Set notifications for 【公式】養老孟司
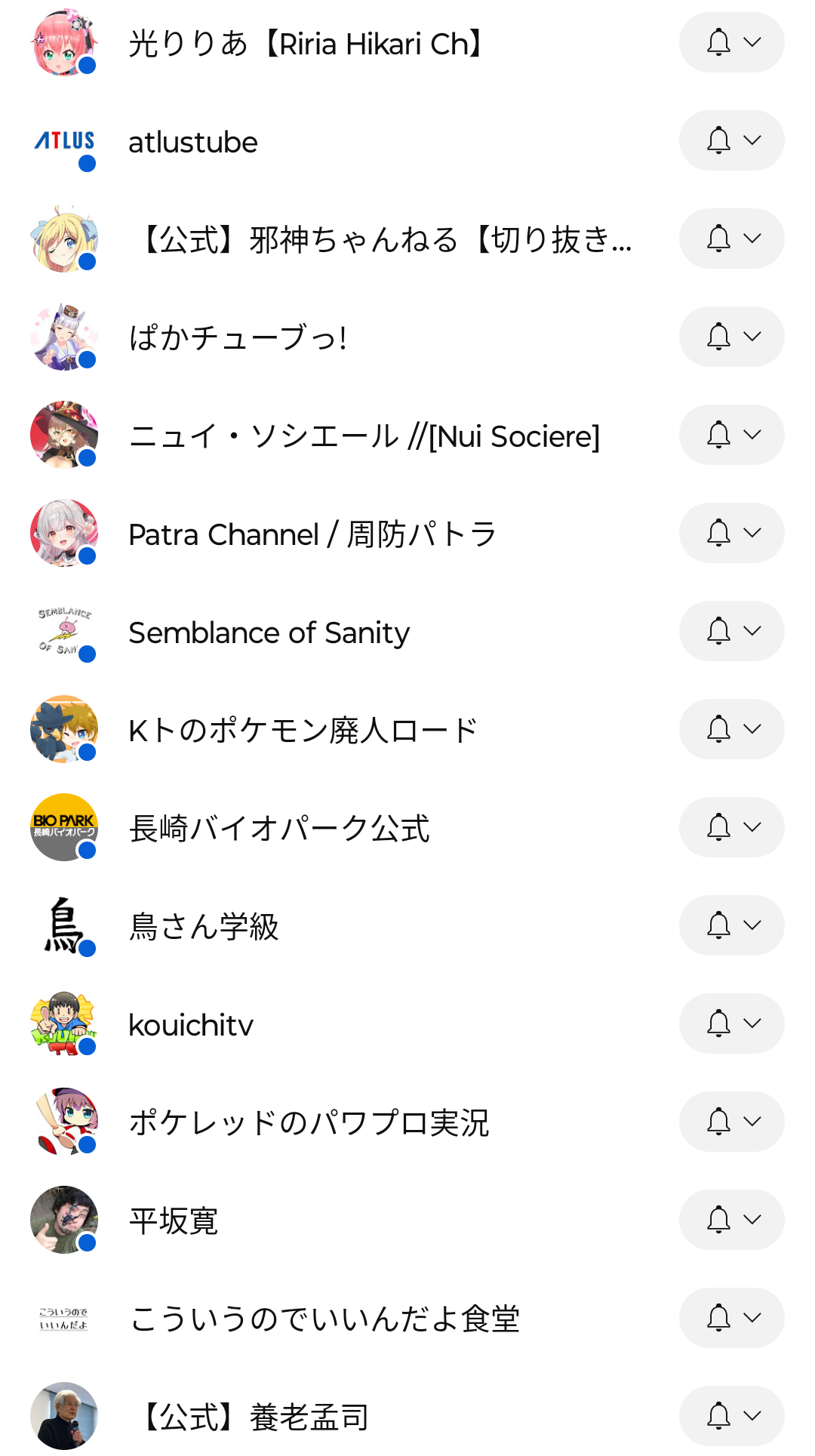 731,1416
